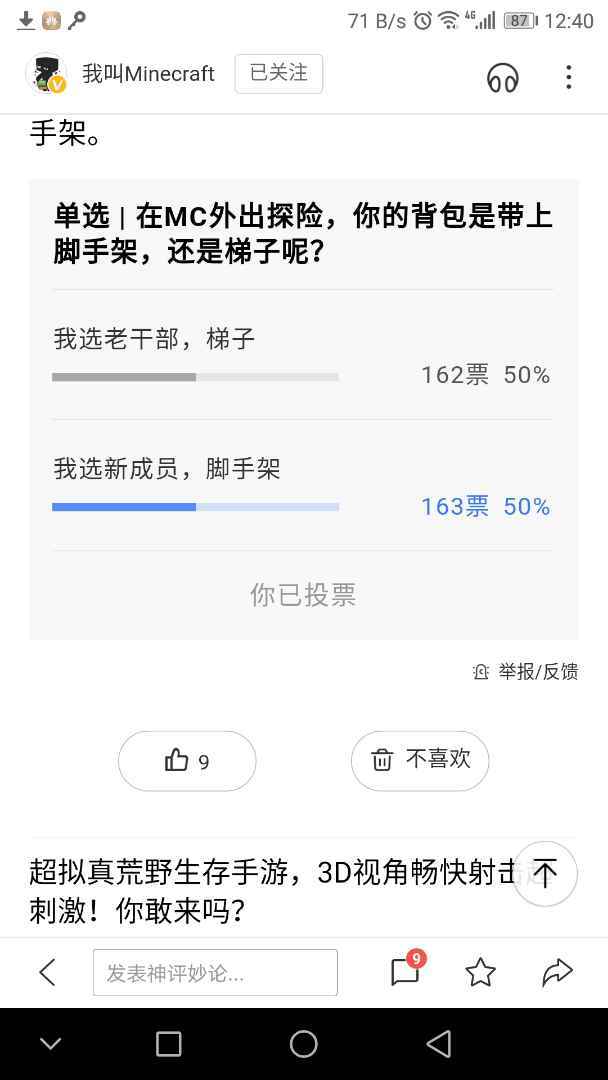The height and width of the screenshot is (1080, 608).
Task: Listen to article with headphones icon
Action: pos(503,77)
